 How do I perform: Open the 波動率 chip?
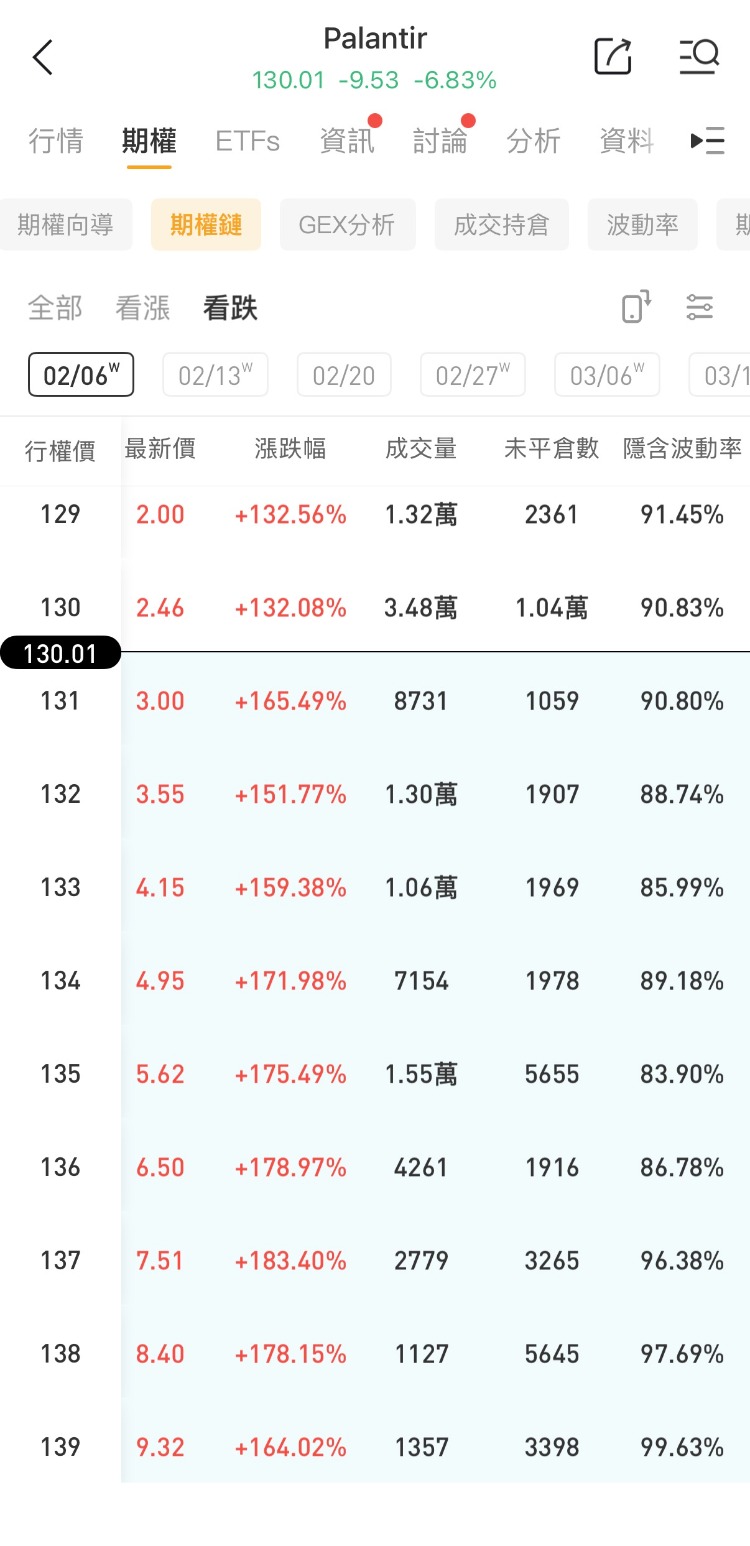click(642, 225)
